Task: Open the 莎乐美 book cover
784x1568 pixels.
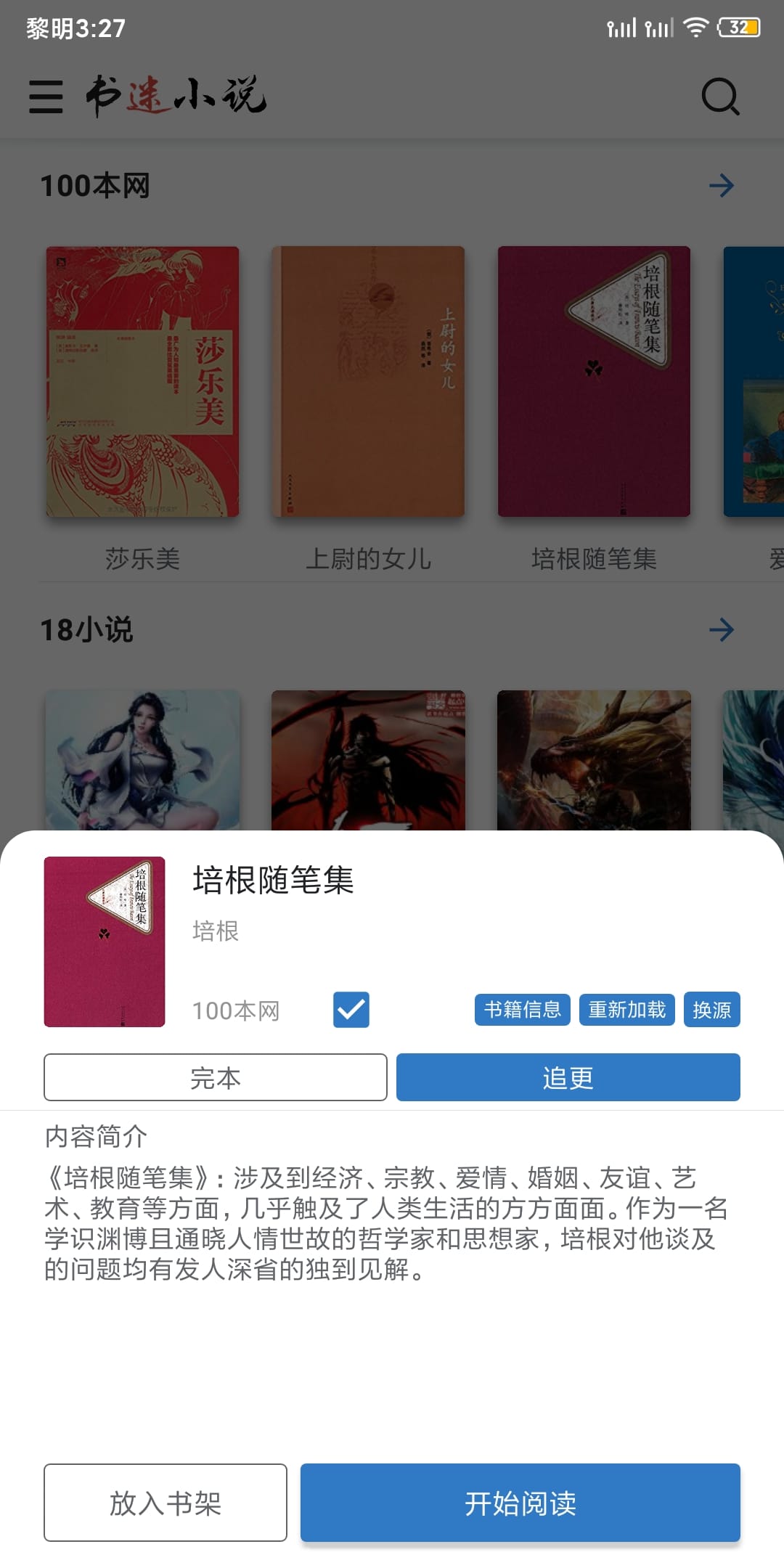Action: (x=142, y=382)
